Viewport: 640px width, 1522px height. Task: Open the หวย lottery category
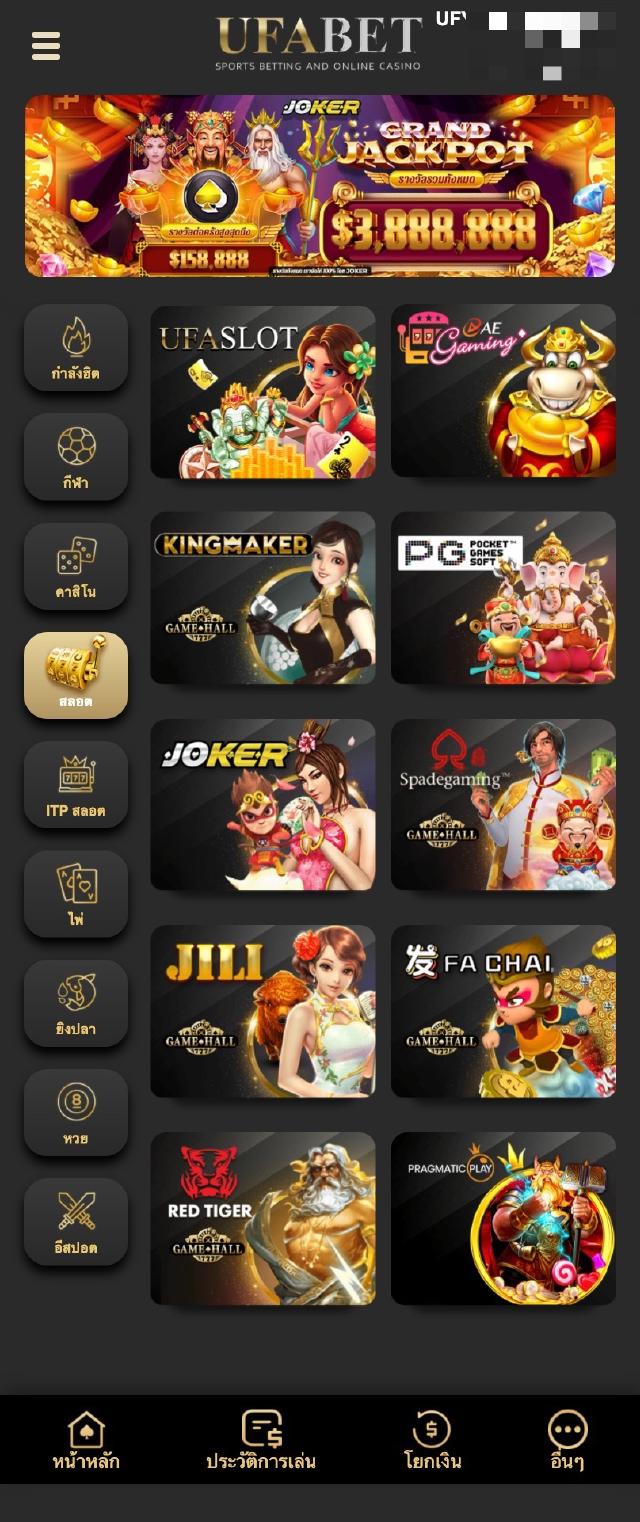[76, 1113]
